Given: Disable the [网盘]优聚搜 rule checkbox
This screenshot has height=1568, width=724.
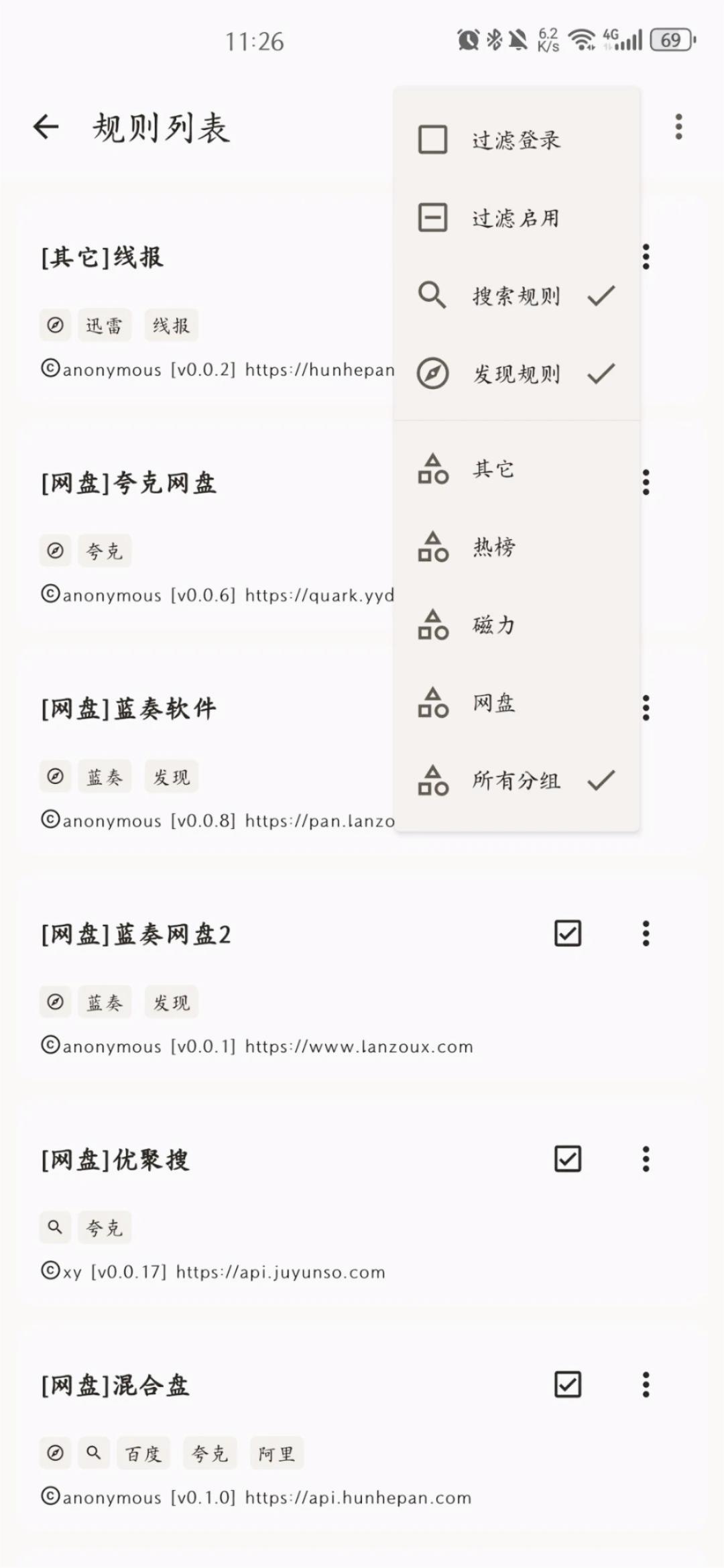Looking at the screenshot, I should tap(568, 1158).
